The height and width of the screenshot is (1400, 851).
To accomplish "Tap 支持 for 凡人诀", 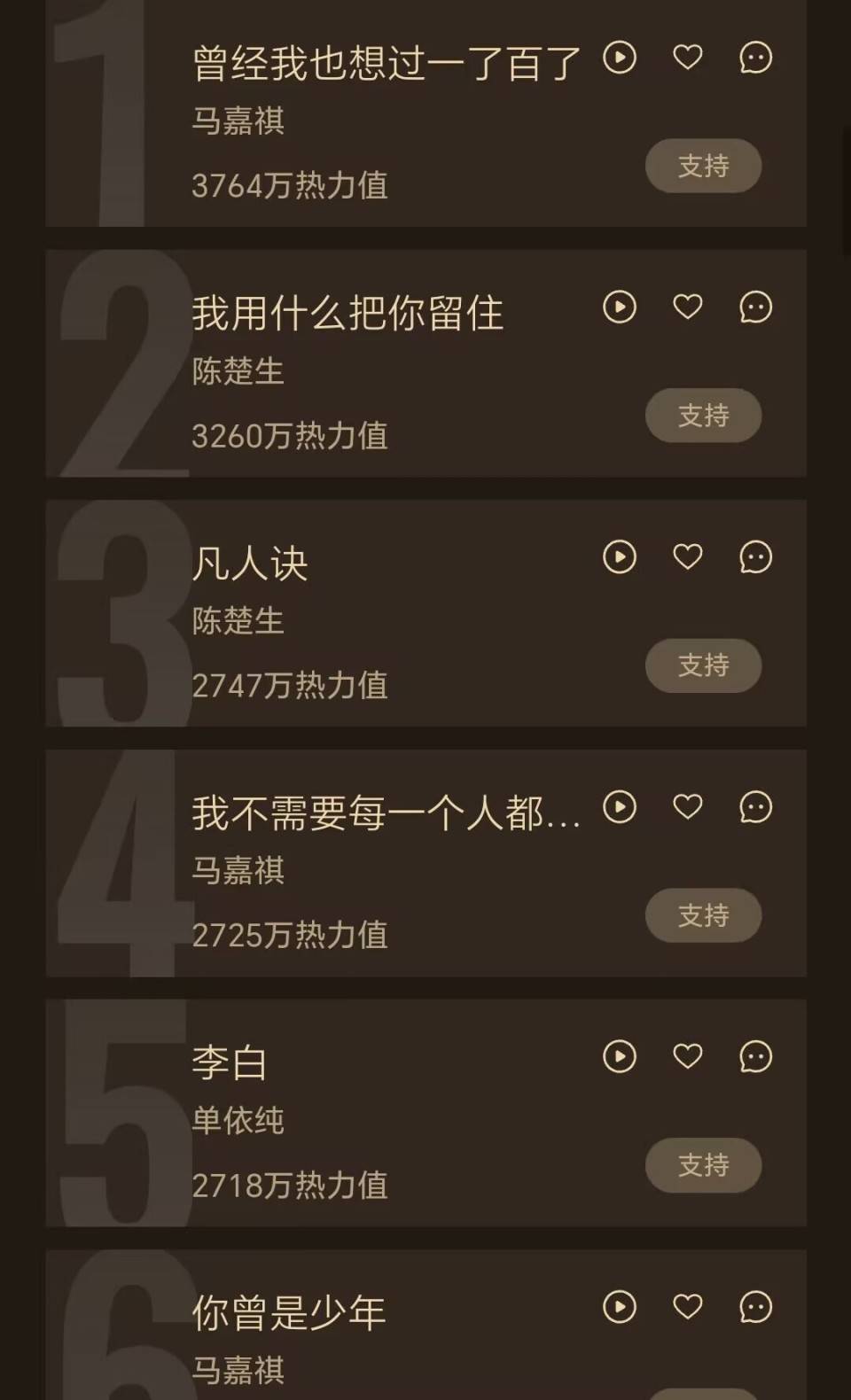I will (703, 665).
